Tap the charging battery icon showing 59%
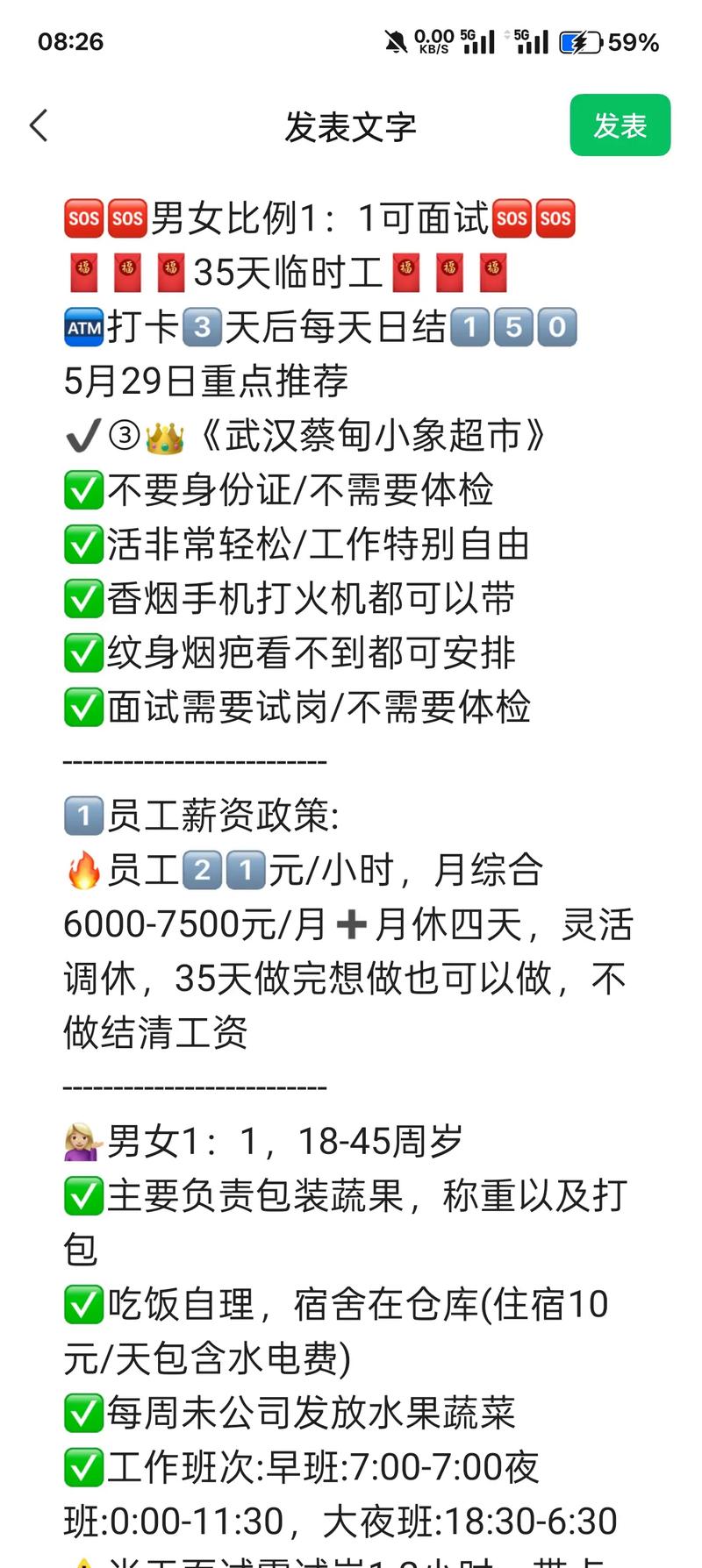Image resolution: width=702 pixels, height=1568 pixels. [579, 39]
